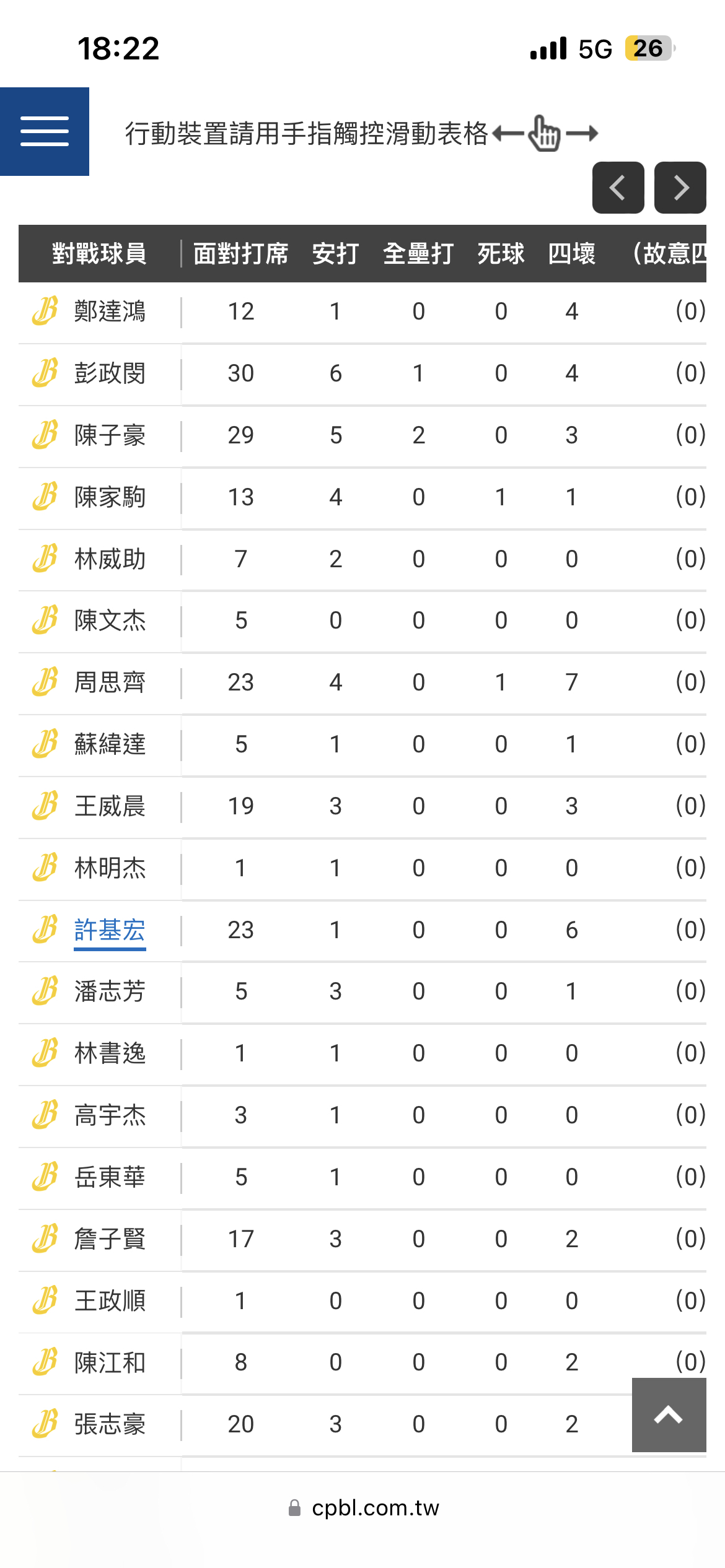Tap the scroll-to-top arrow button
Image resolution: width=725 pixels, height=1568 pixels.
coord(669,1415)
